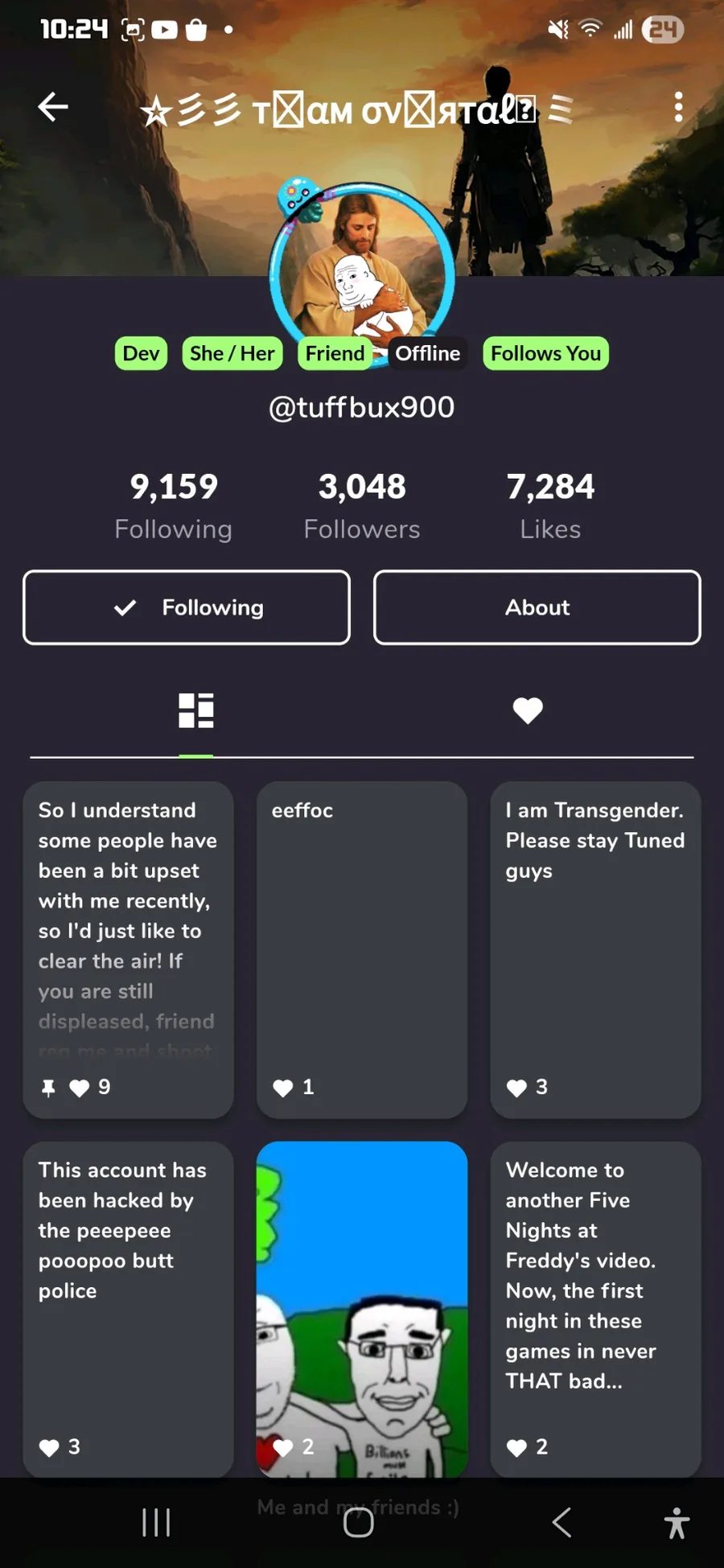Viewport: 724px width, 1568px height.
Task: Open the three-dot overflow menu
Action: (678, 107)
